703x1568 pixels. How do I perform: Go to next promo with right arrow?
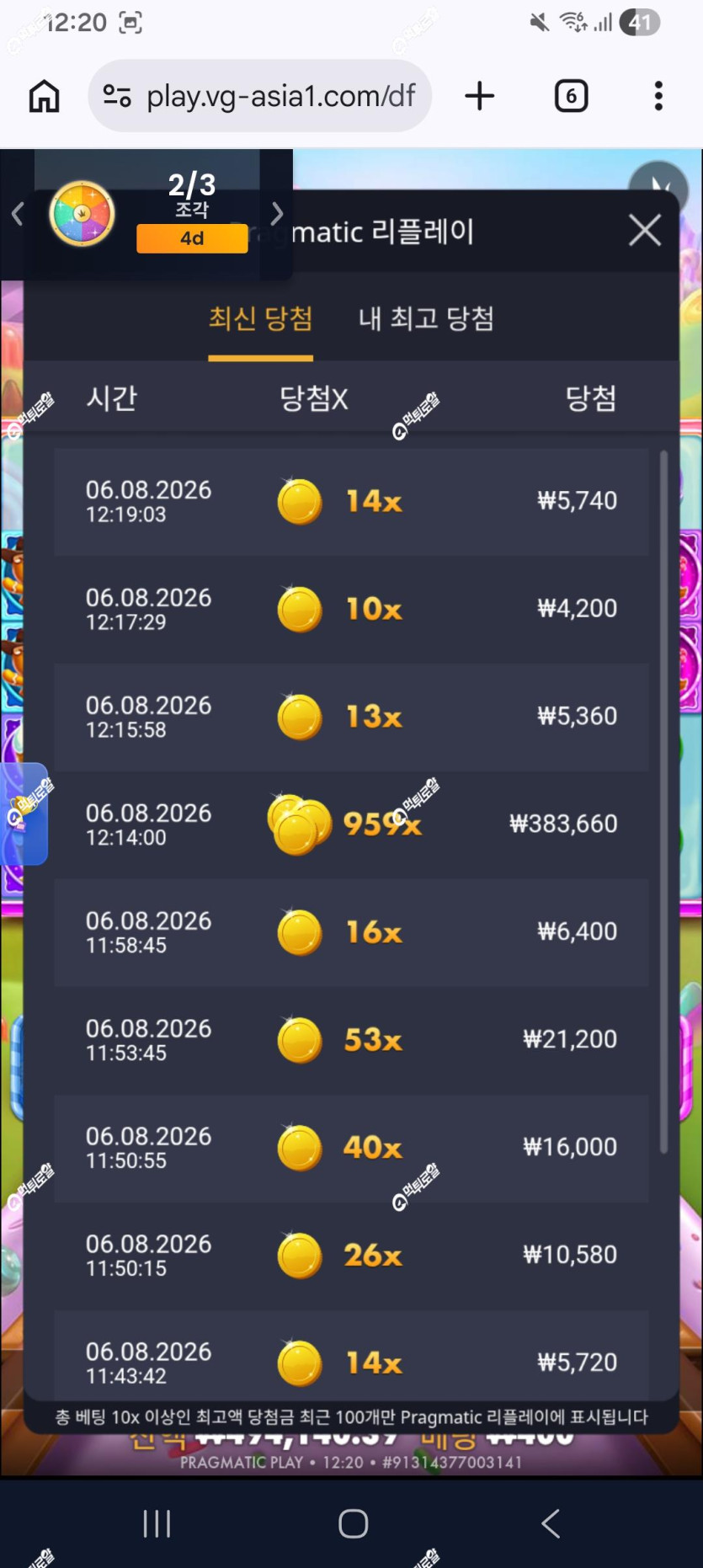(277, 214)
